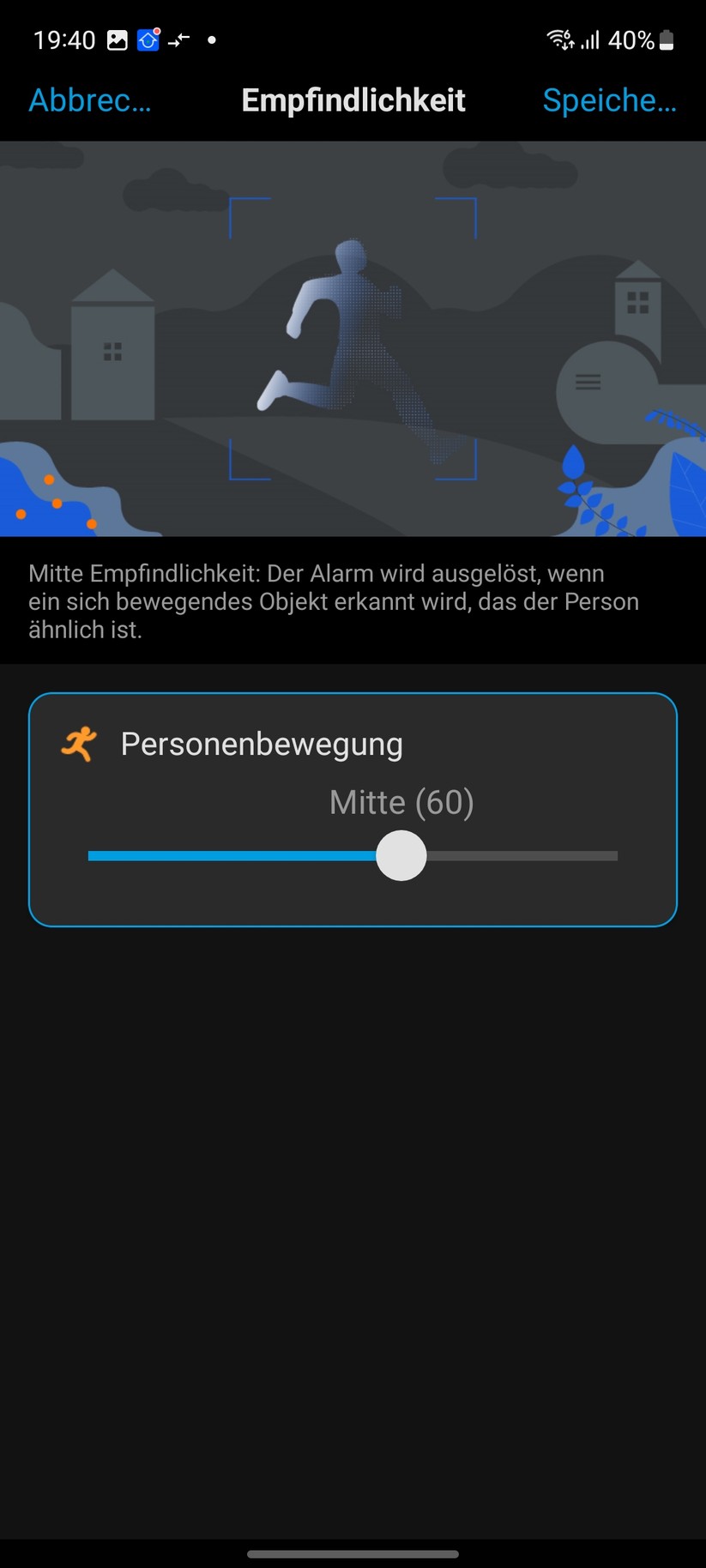This screenshot has width=706, height=1568.
Task: Click the battery indicator icon
Action: click(668, 39)
